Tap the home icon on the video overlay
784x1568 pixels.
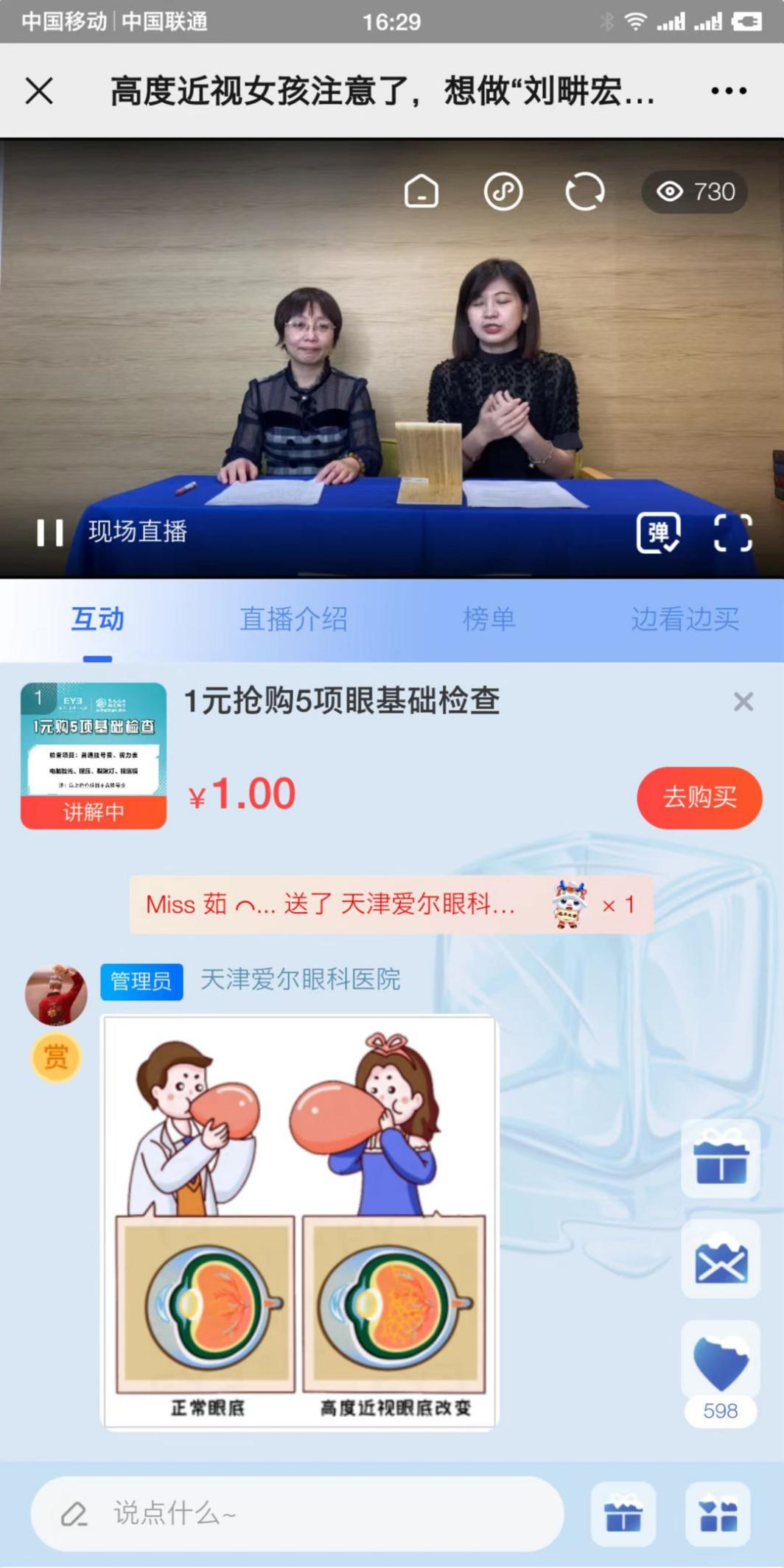[420, 191]
